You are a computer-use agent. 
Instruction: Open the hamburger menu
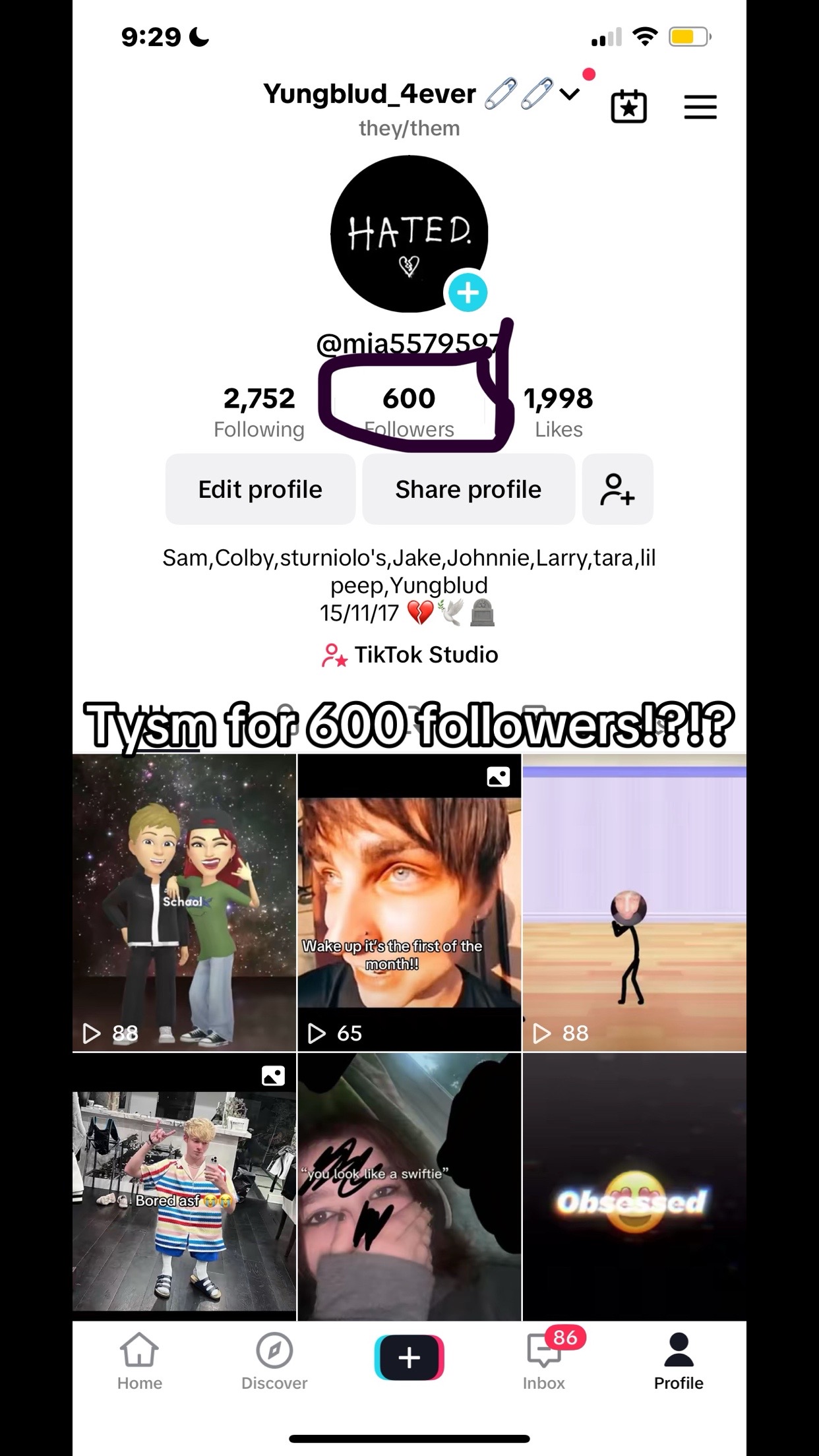pyautogui.click(x=700, y=107)
